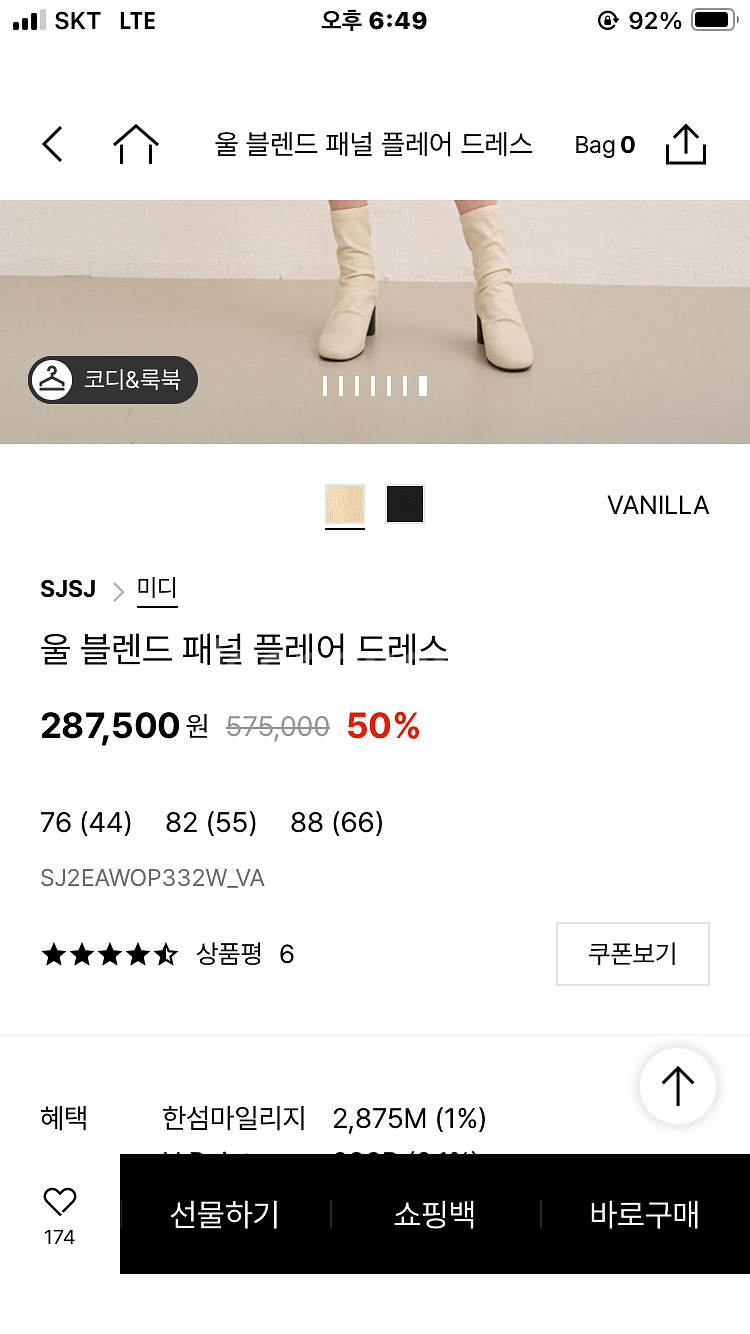Open the SJSJ brand page

pos(68,589)
